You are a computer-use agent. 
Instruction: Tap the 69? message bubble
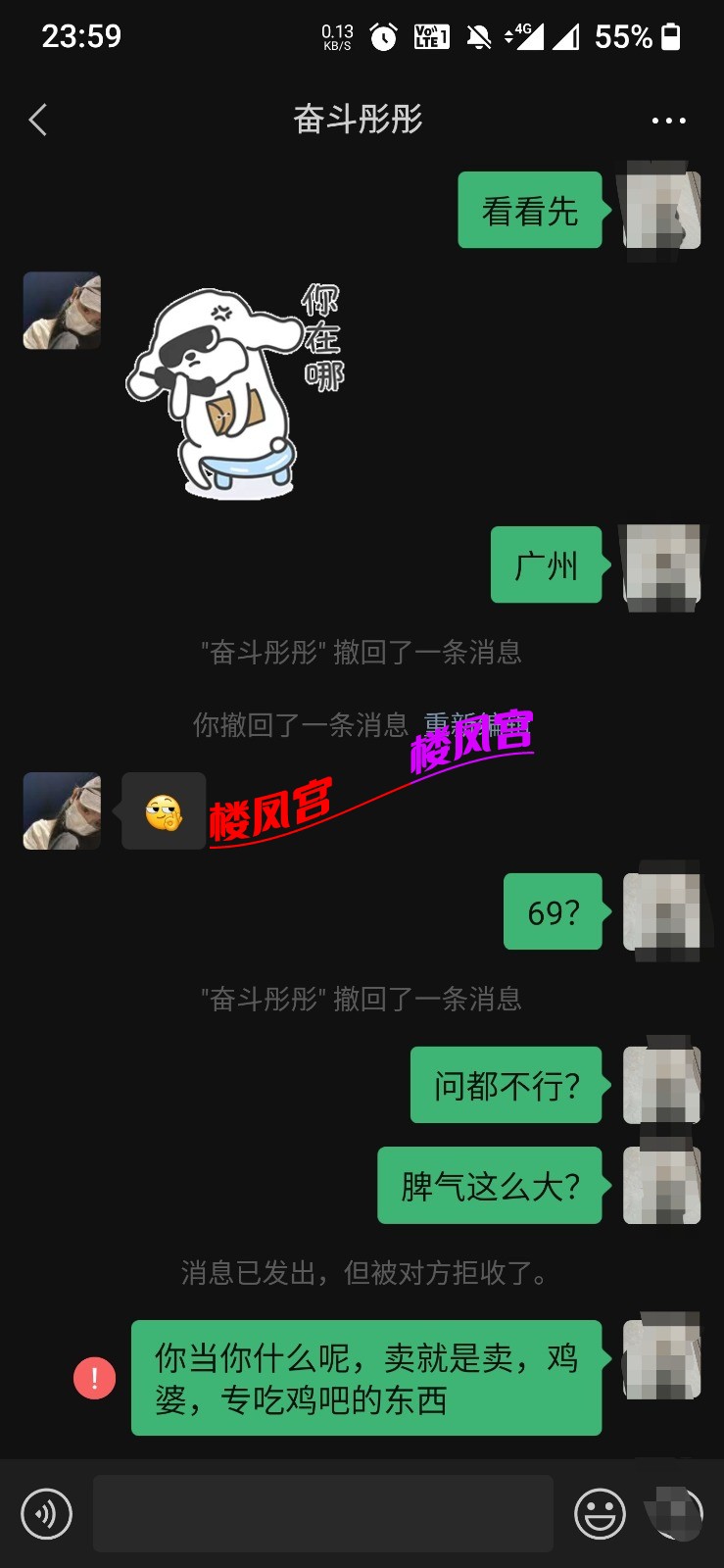(x=552, y=912)
